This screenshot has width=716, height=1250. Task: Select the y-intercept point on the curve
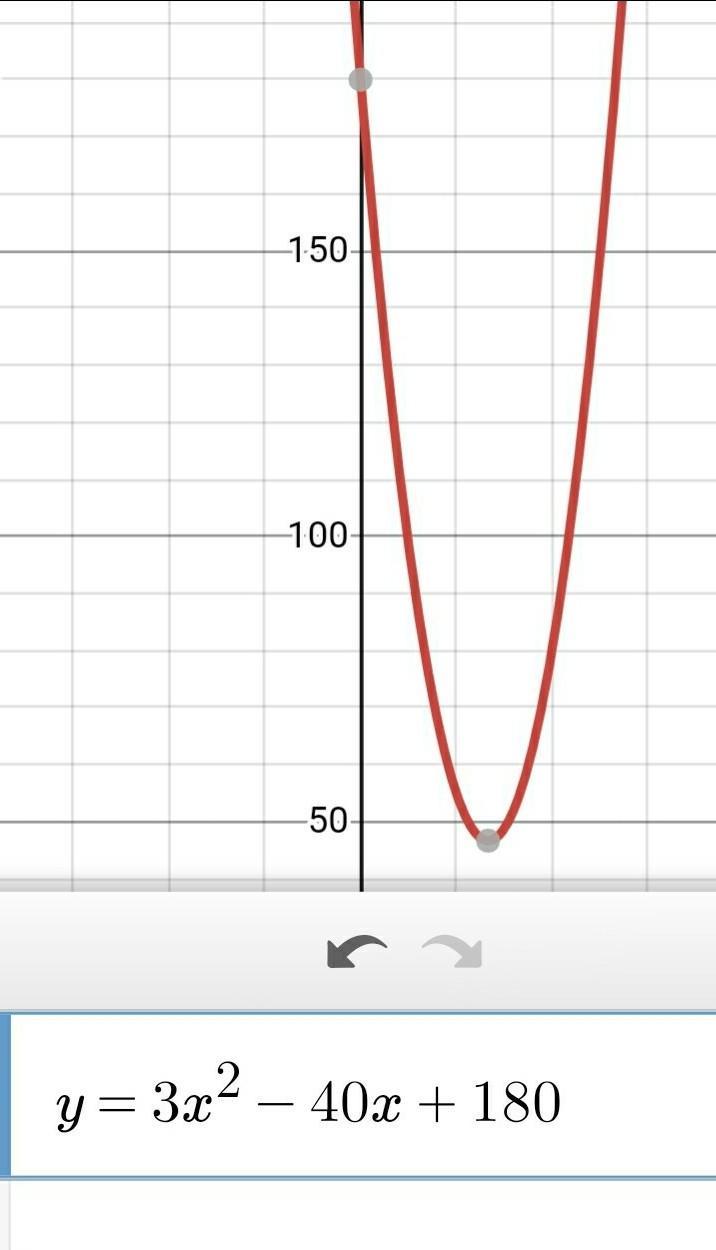click(x=361, y=79)
